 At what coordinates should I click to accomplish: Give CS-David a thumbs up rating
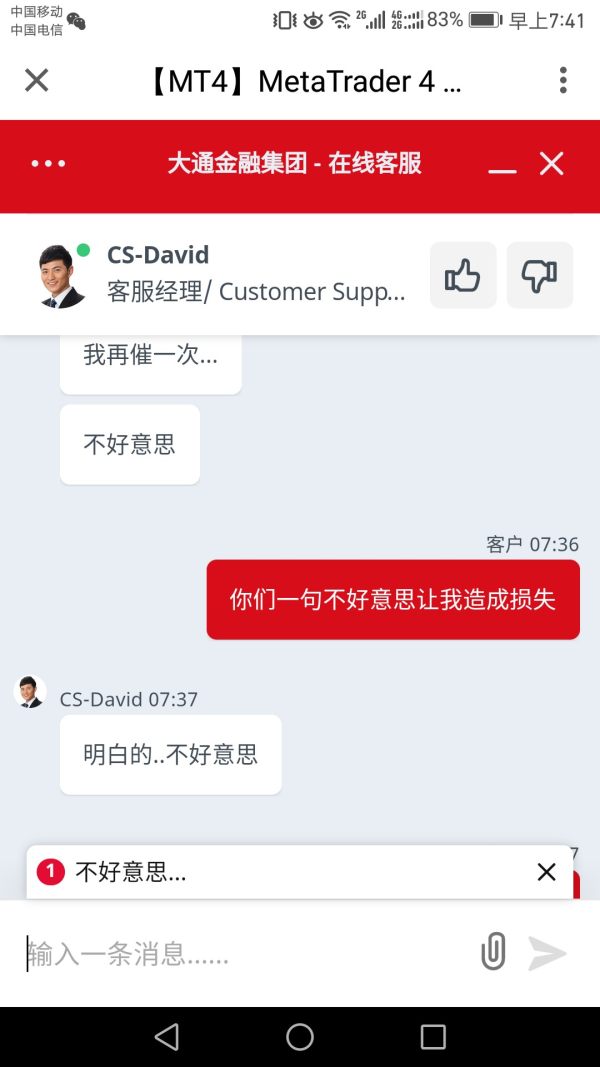coord(463,275)
